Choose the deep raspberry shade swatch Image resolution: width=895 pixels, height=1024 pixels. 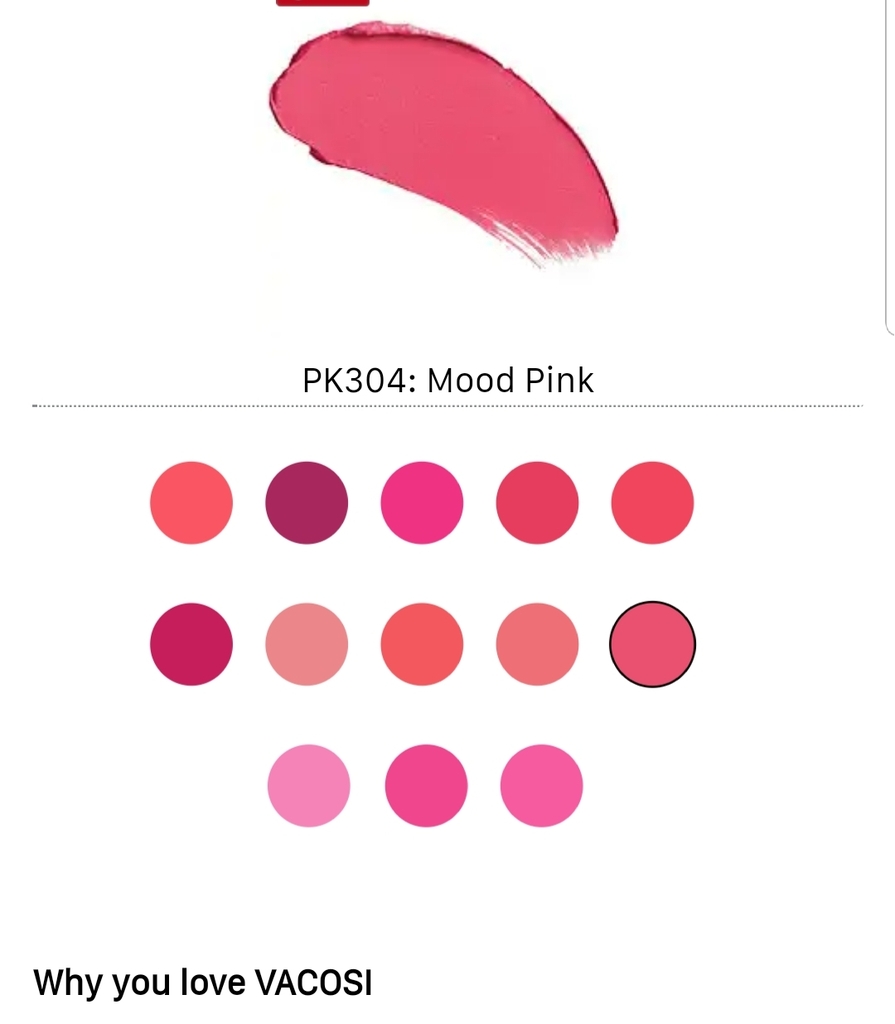point(191,644)
